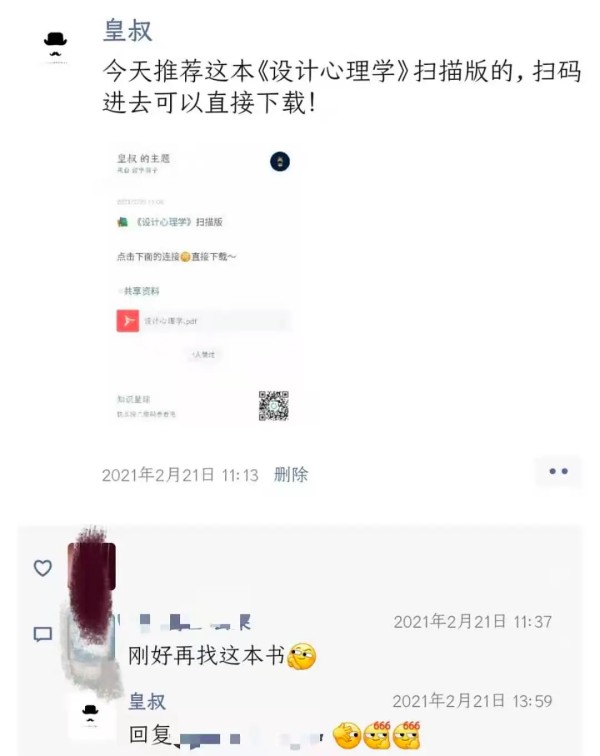
Task: Delete this post with 删除
Action: (291, 475)
